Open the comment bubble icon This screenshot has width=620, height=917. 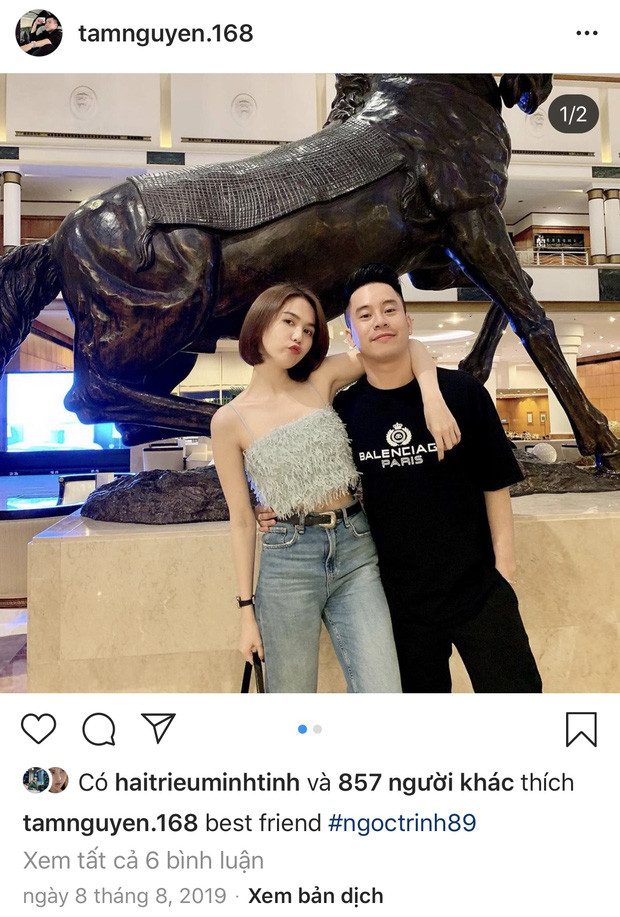(98, 729)
